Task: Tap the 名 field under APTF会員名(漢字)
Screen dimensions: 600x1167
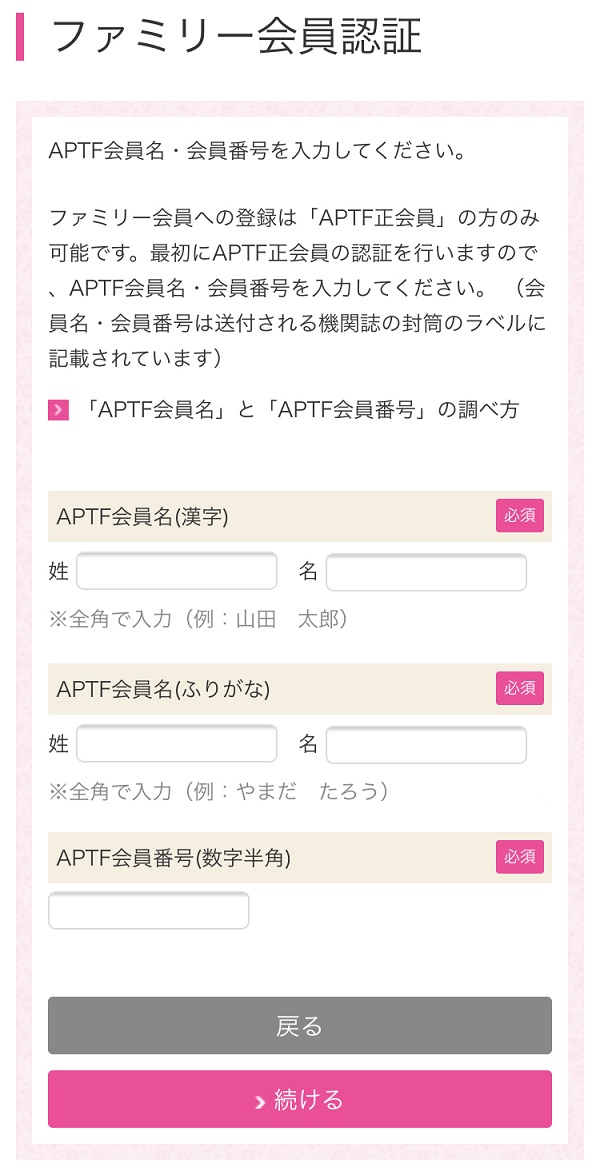Action: (x=427, y=572)
